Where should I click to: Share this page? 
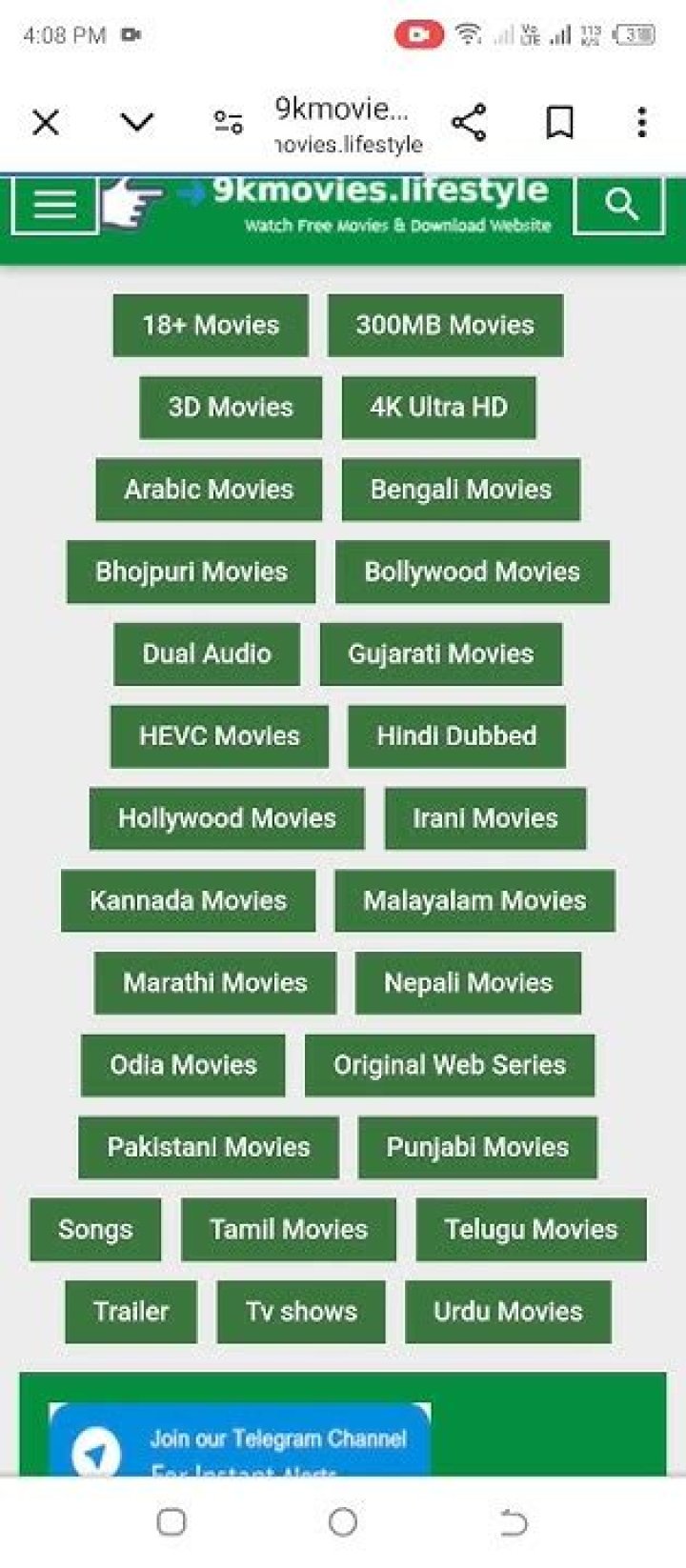pyautogui.click(x=469, y=123)
